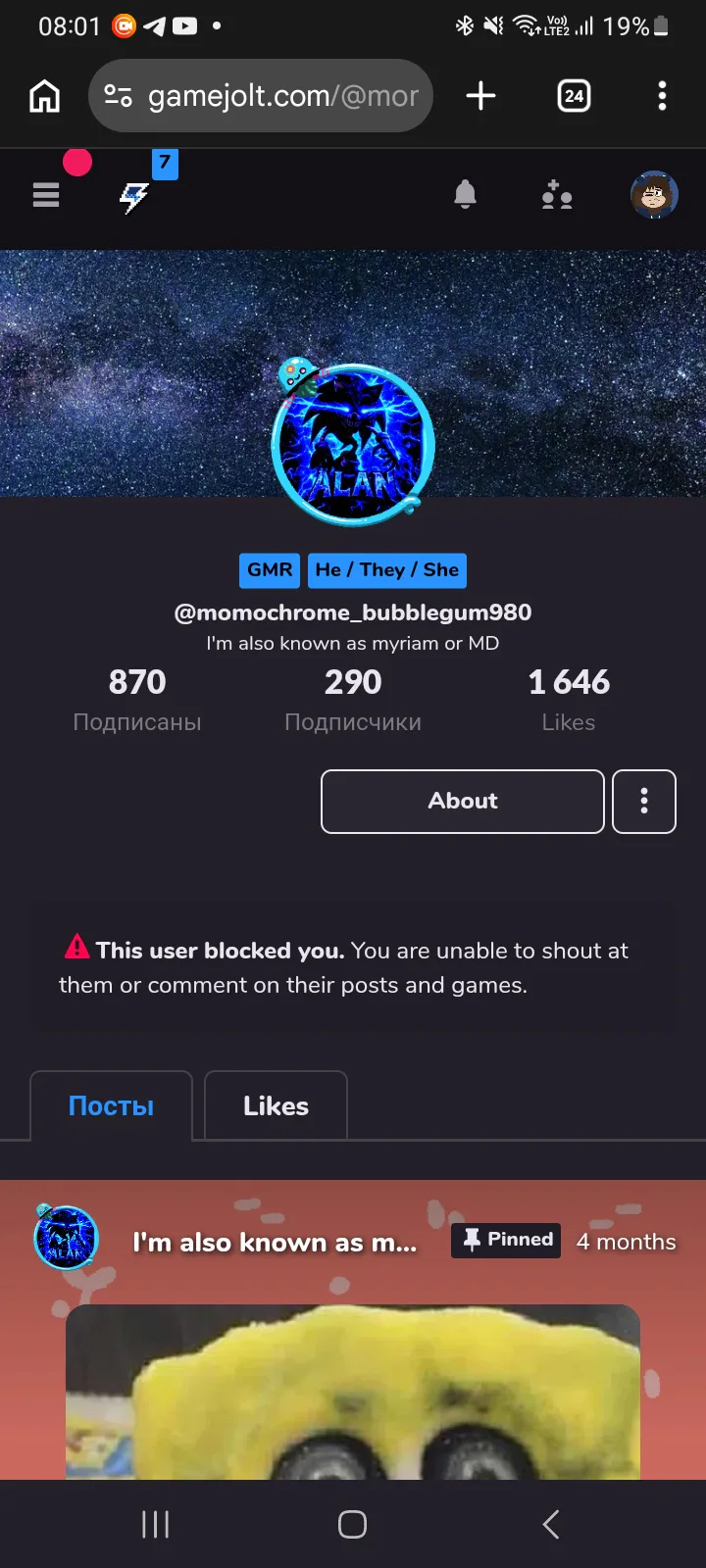Go back using the system back button
The image size is (706, 1568).
click(551, 1524)
